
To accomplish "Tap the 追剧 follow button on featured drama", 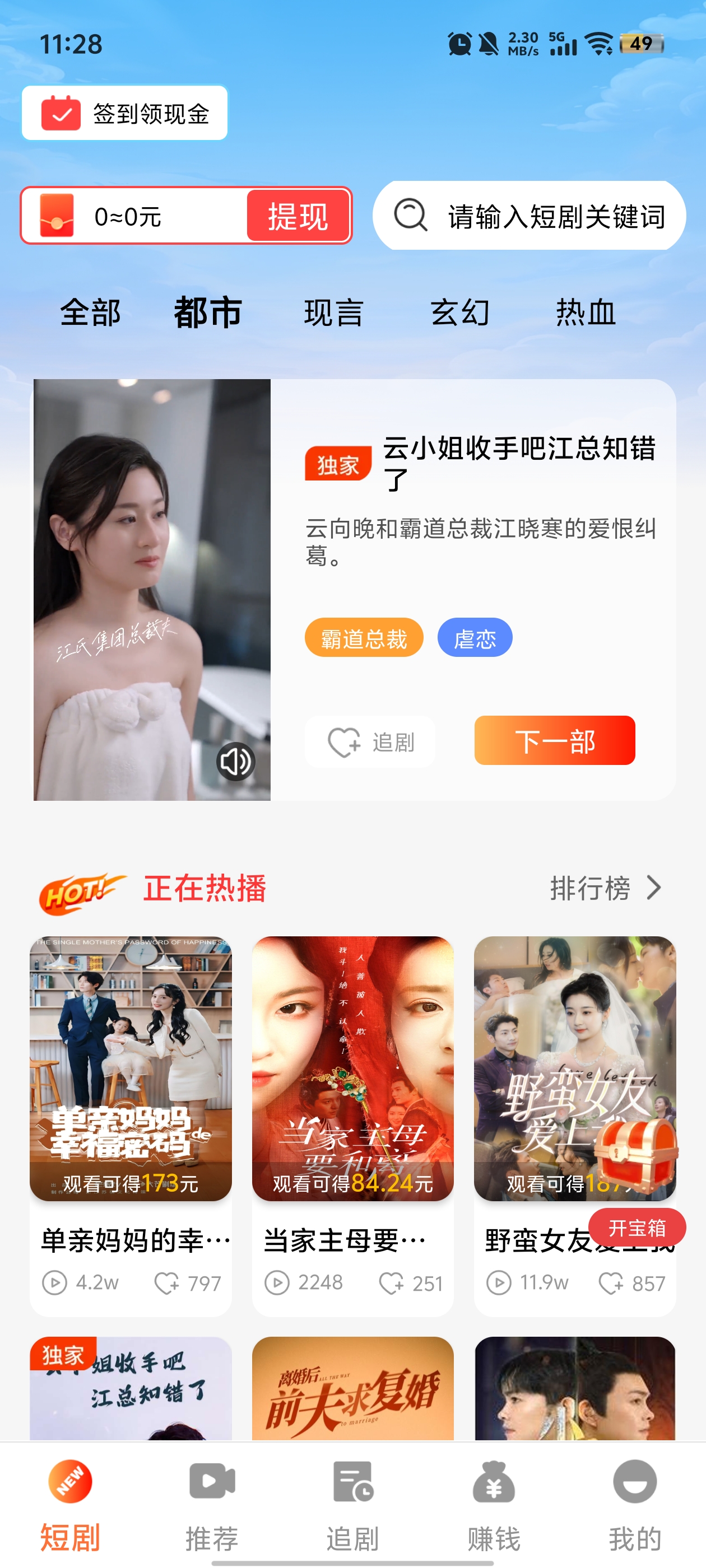I will [x=370, y=742].
